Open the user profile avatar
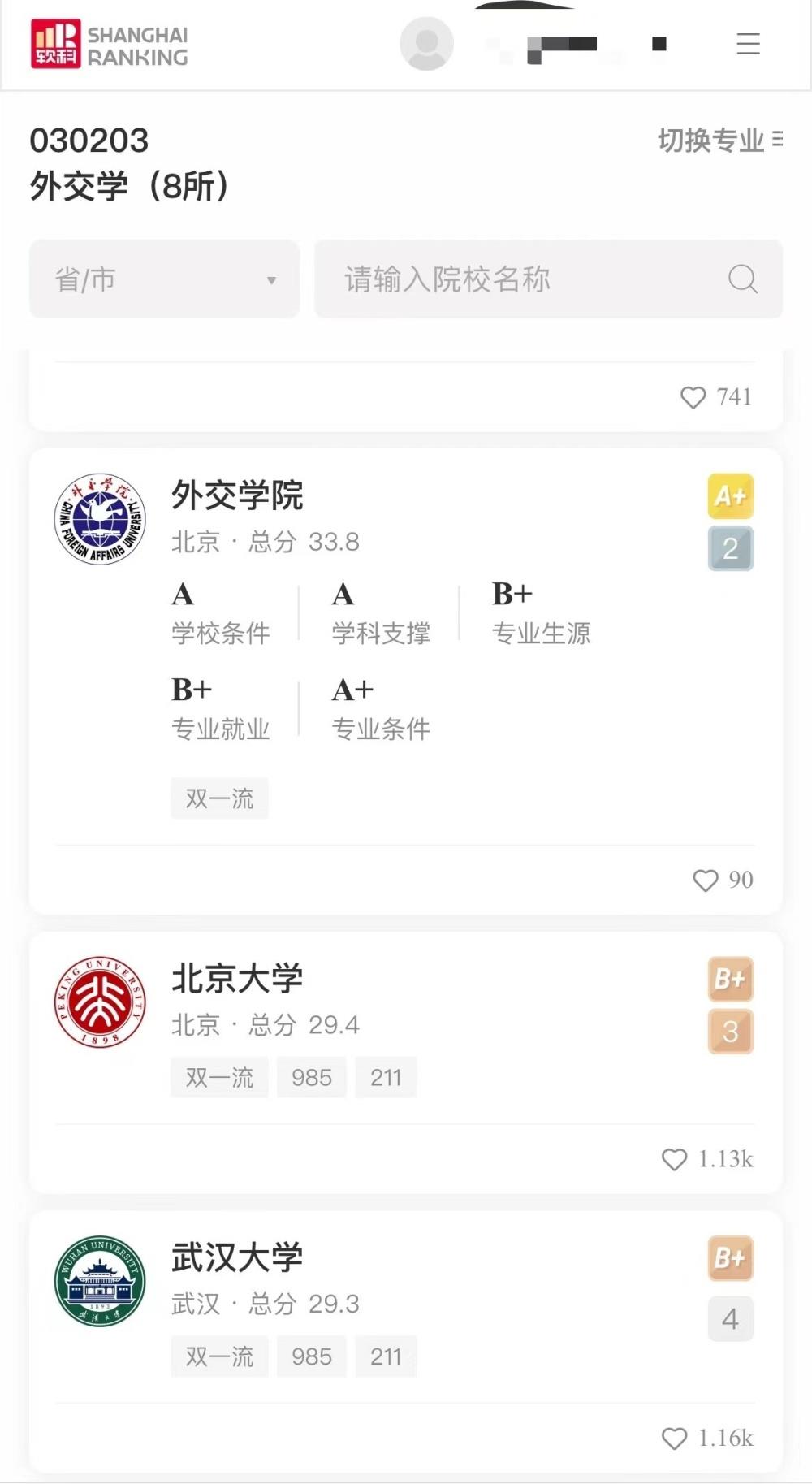The height and width of the screenshot is (1484, 812). click(x=426, y=43)
